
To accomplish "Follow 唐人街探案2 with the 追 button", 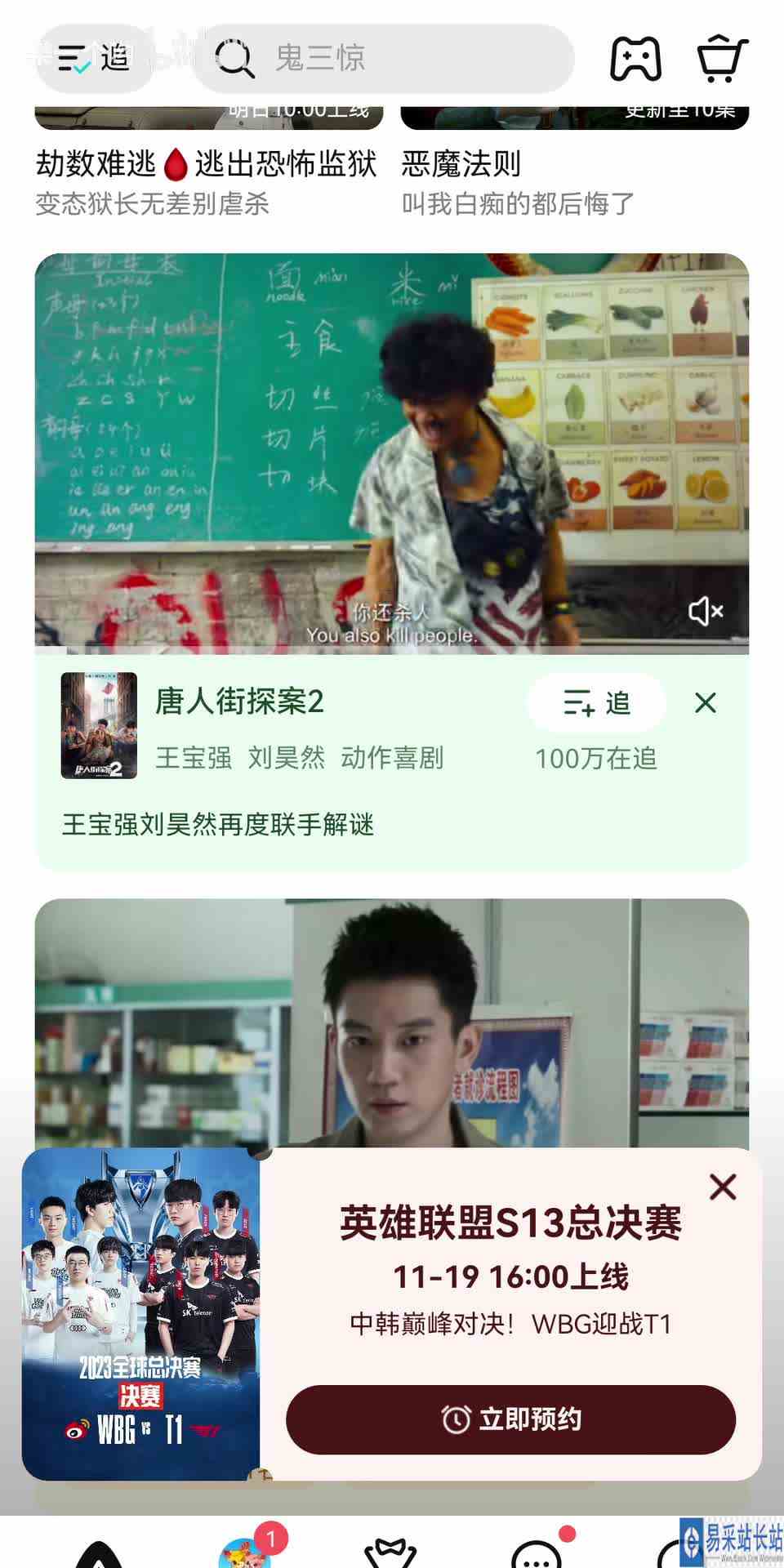I will (597, 703).
